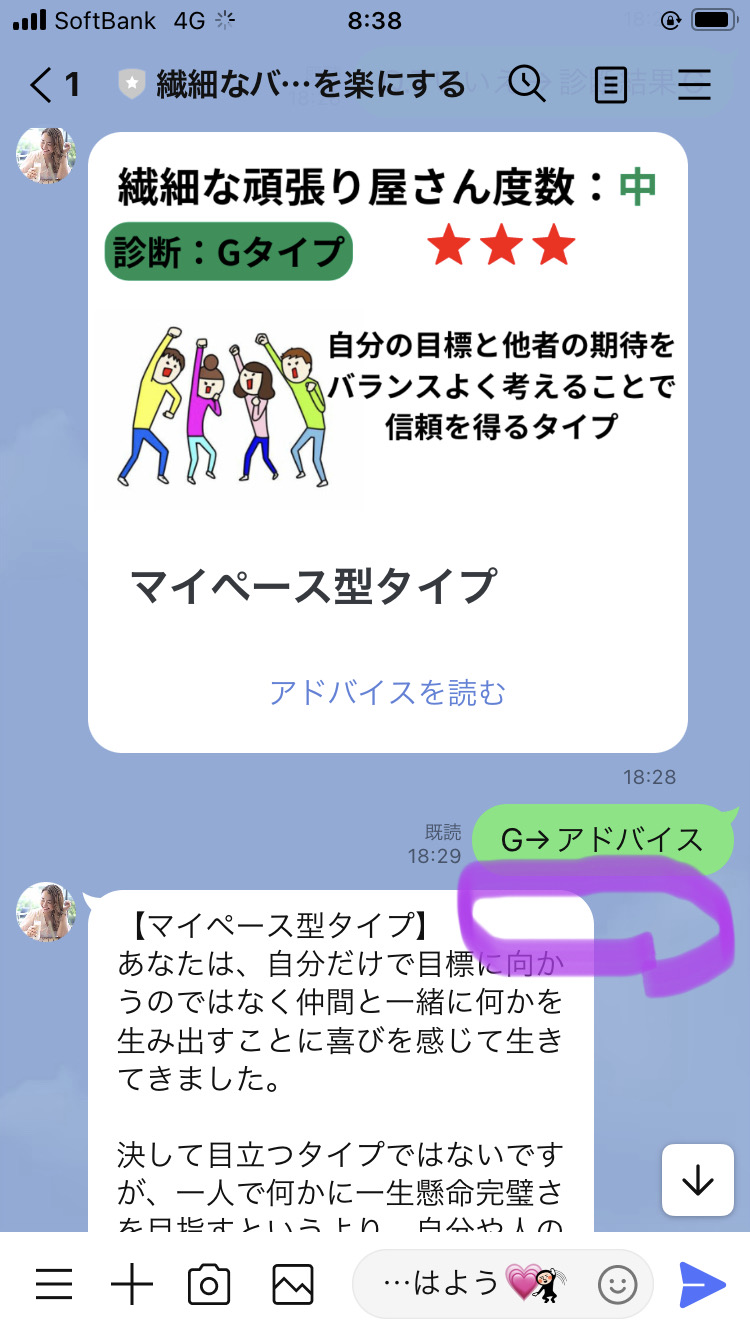This screenshot has width=750, height=1334.
Task: Open the notes icon in header
Action: pyautogui.click(x=610, y=85)
